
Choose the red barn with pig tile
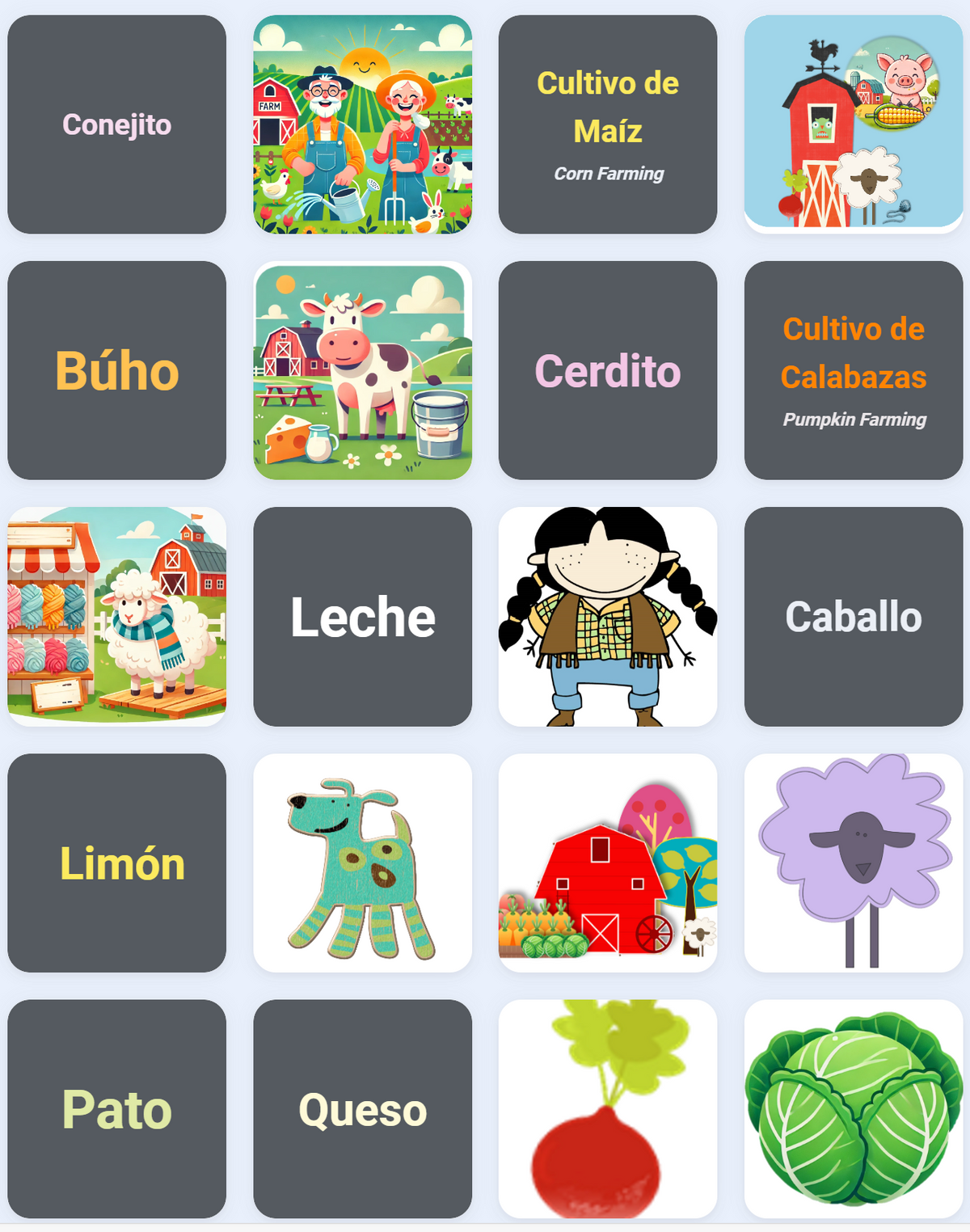[x=853, y=124]
